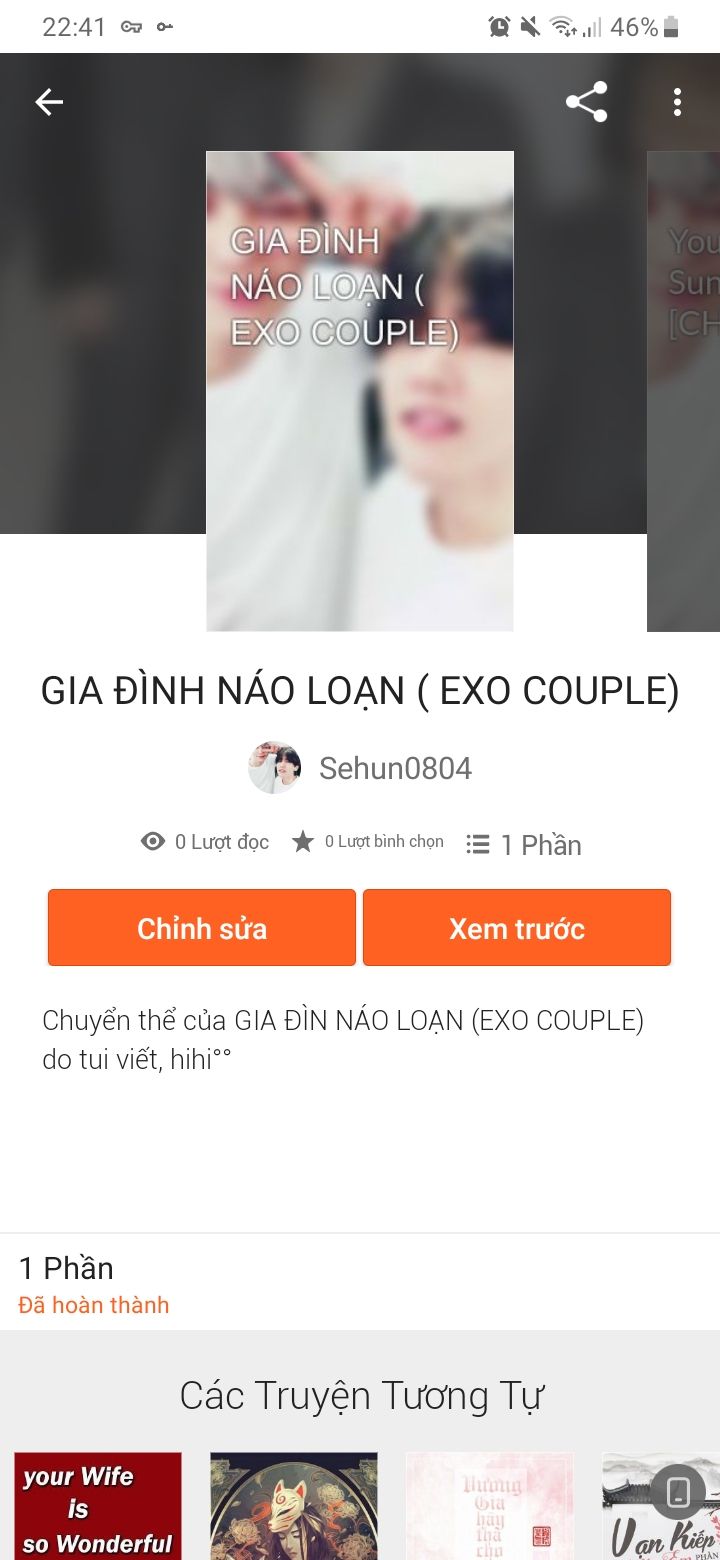Open the three-dot overflow menu
The height and width of the screenshot is (1560, 720).
[x=677, y=102]
